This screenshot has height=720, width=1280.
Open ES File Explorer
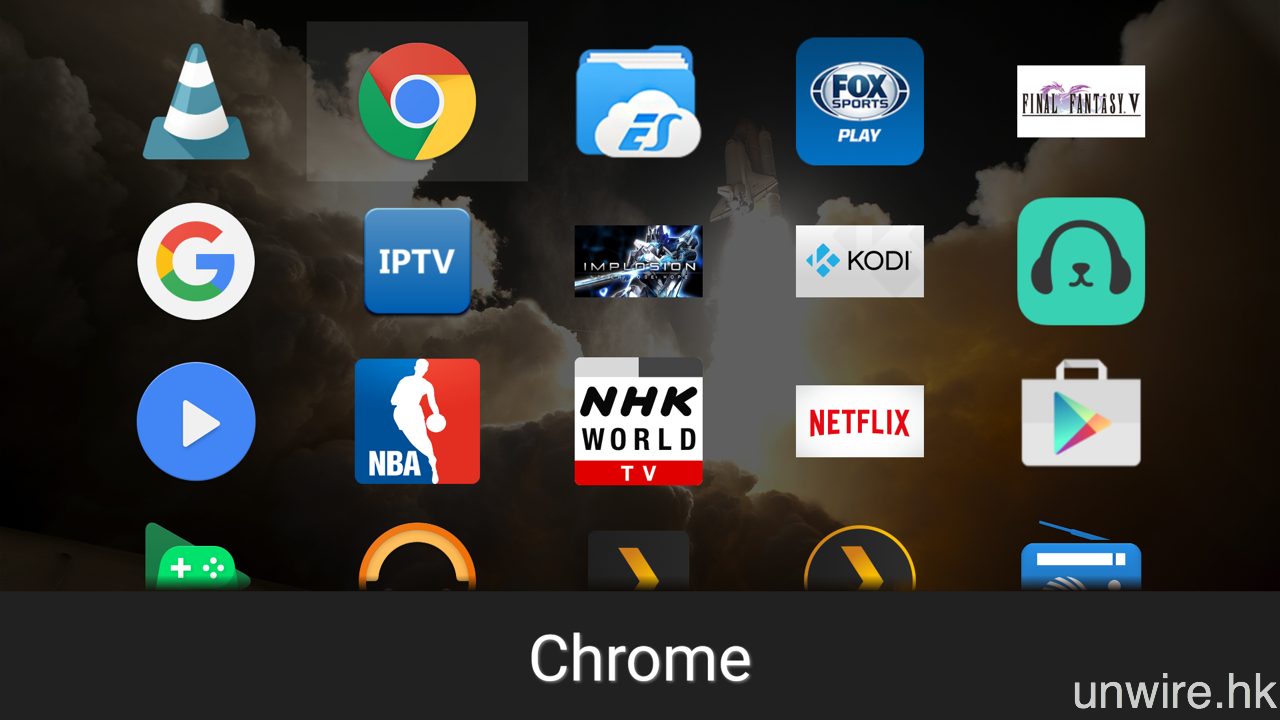point(638,102)
